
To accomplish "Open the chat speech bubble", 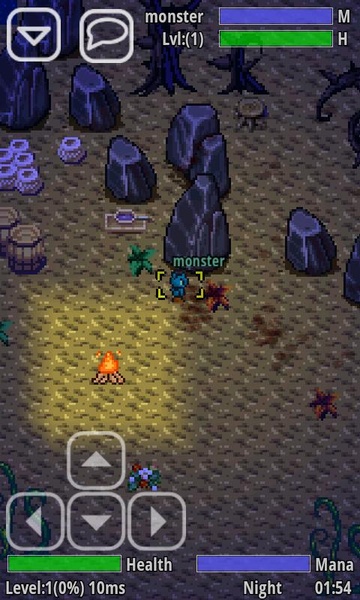I will 106,36.
